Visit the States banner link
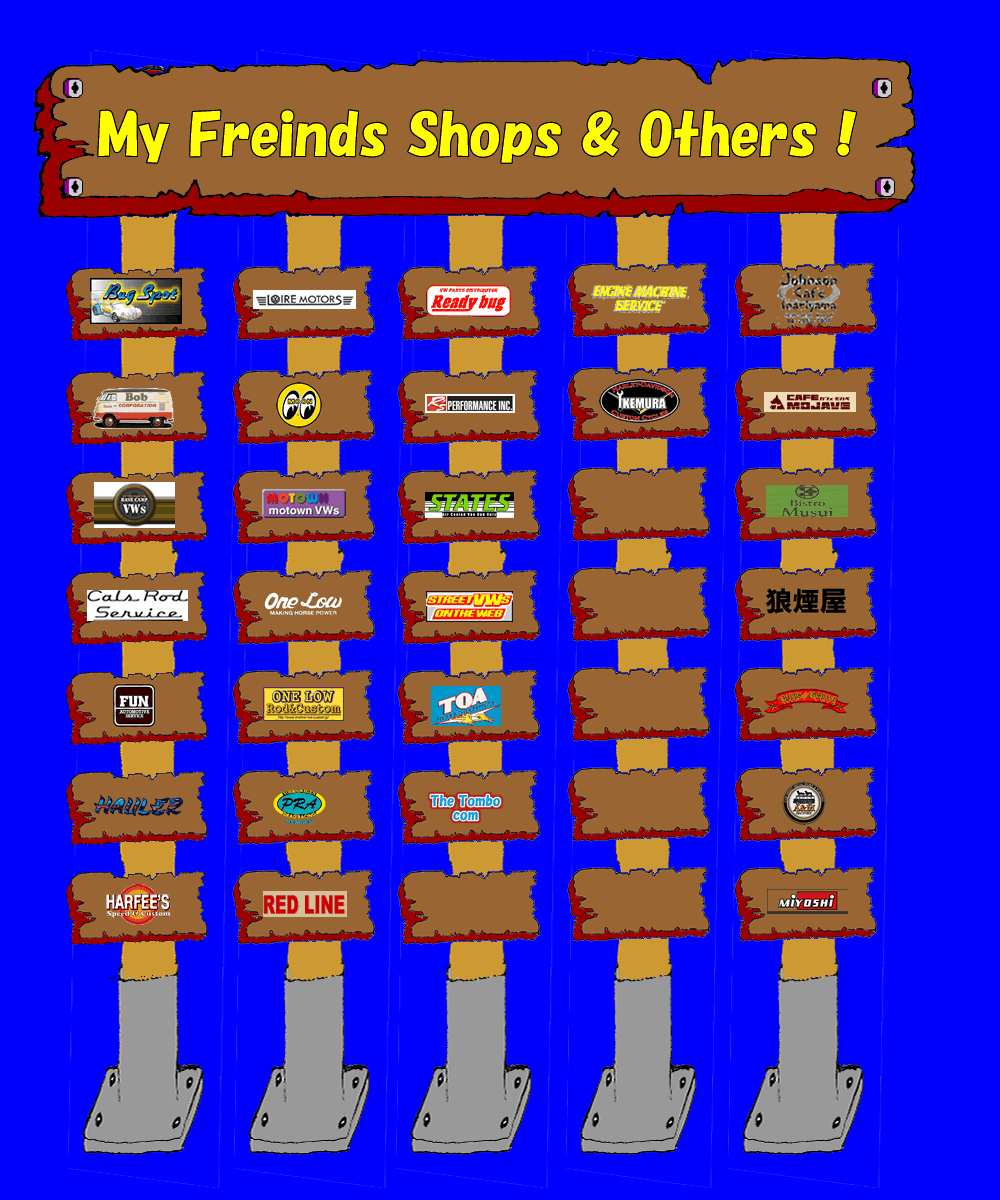The height and width of the screenshot is (1200, 1000). [469, 504]
